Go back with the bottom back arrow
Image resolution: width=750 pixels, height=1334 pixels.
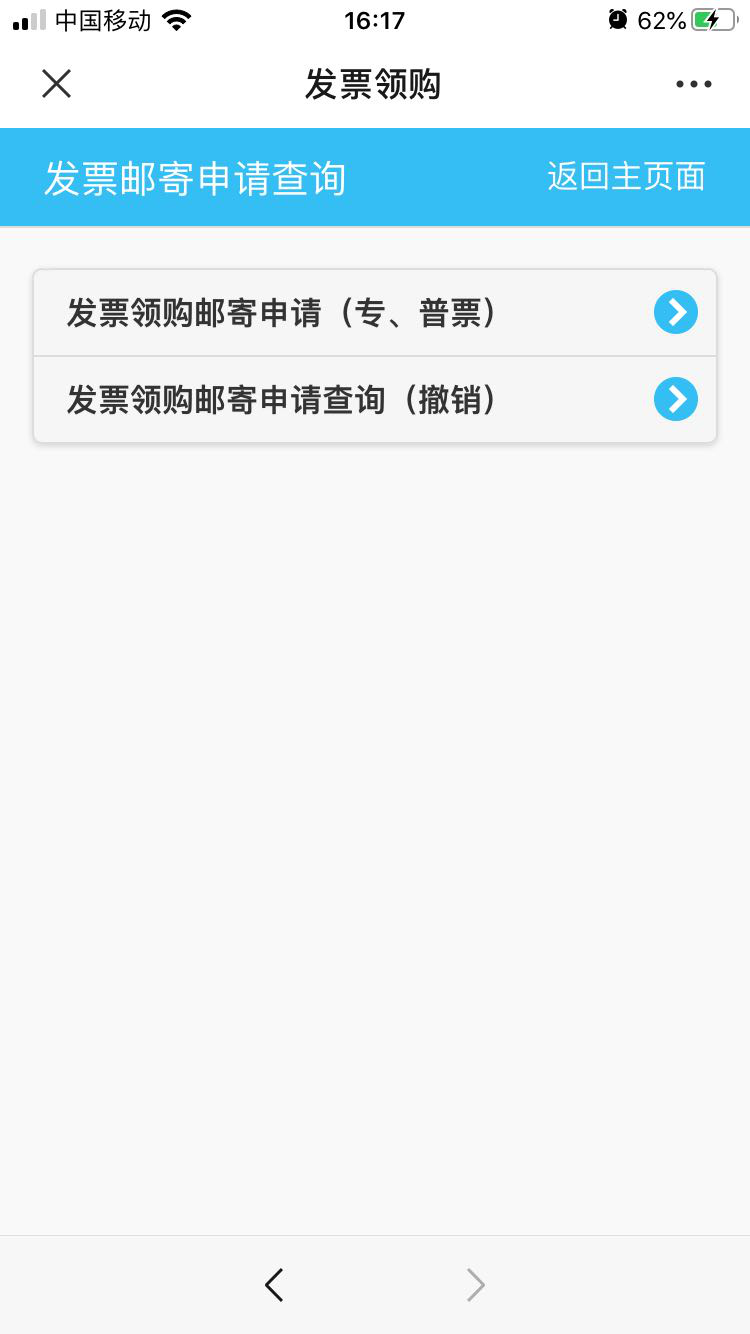click(x=274, y=1285)
